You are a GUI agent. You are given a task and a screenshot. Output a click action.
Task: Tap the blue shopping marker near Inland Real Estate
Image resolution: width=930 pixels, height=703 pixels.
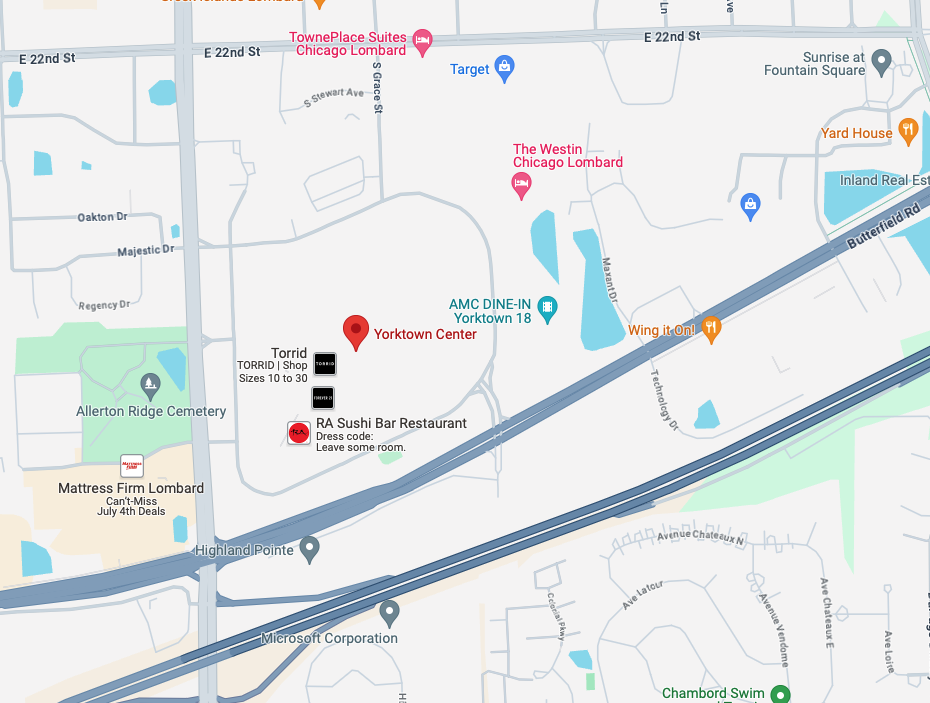pyautogui.click(x=750, y=205)
